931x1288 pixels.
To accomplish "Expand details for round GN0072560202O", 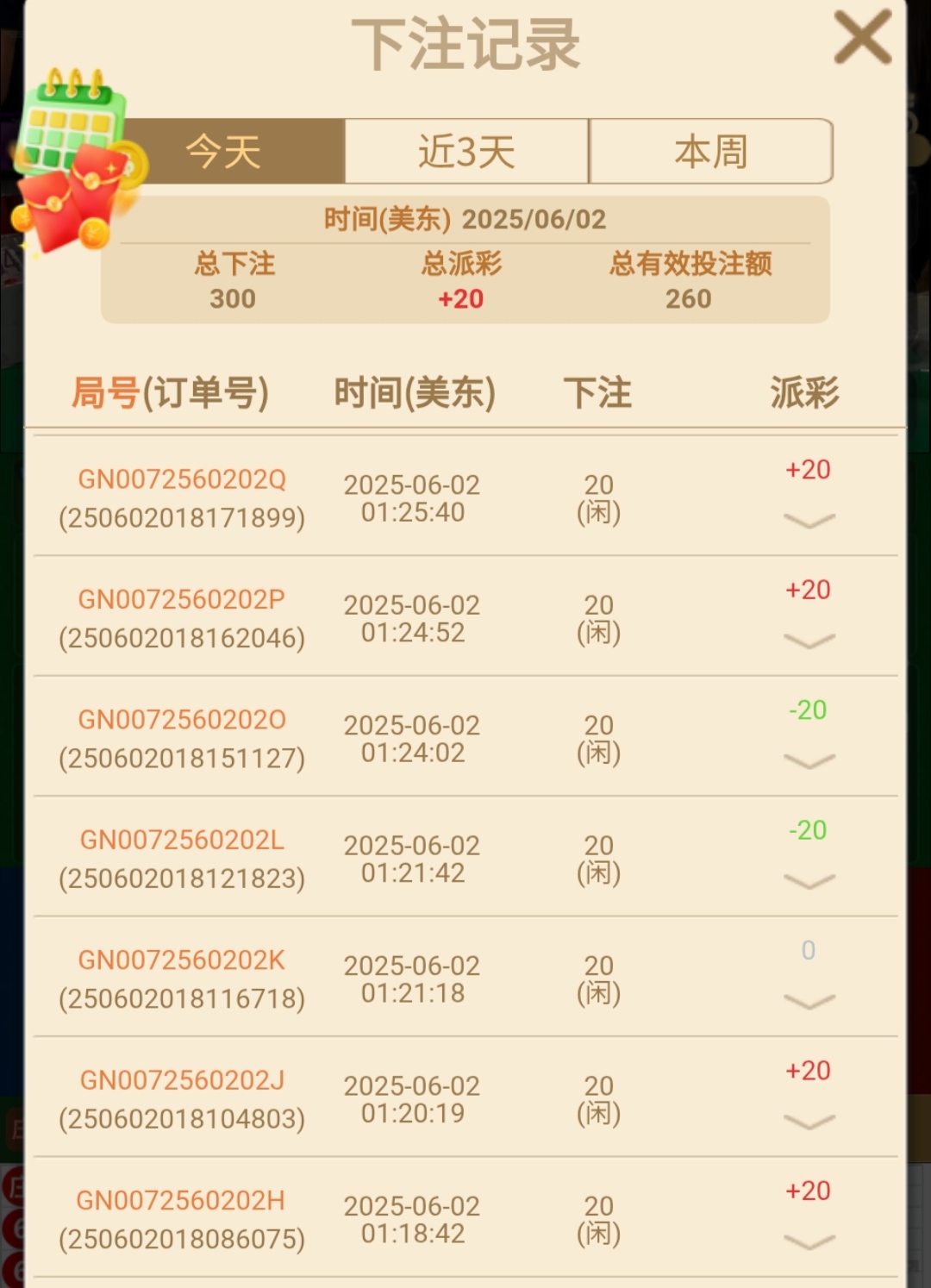I will pyautogui.click(x=809, y=760).
